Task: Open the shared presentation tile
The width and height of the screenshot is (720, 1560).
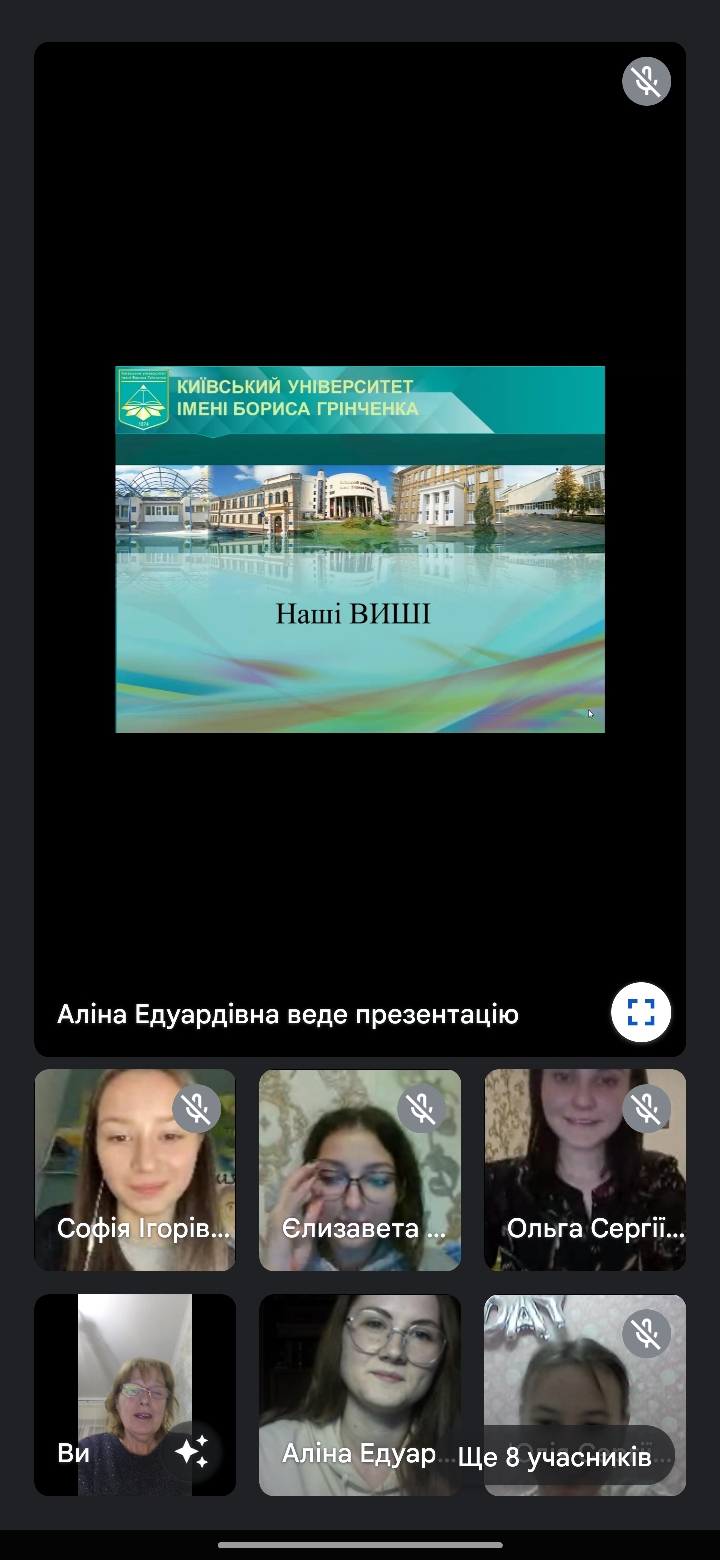Action: (360, 549)
